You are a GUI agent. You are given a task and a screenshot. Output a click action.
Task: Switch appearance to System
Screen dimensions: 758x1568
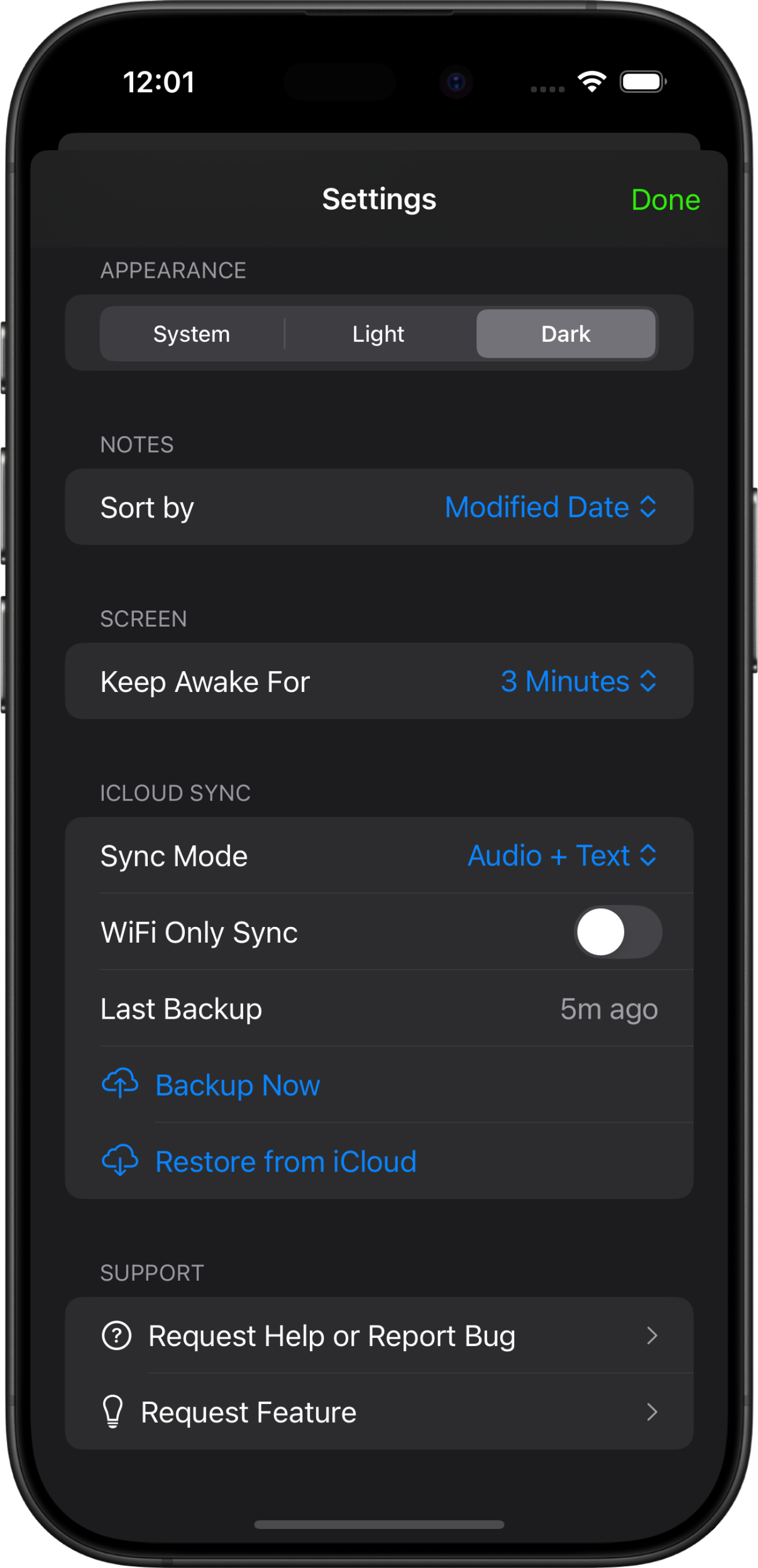[191, 334]
